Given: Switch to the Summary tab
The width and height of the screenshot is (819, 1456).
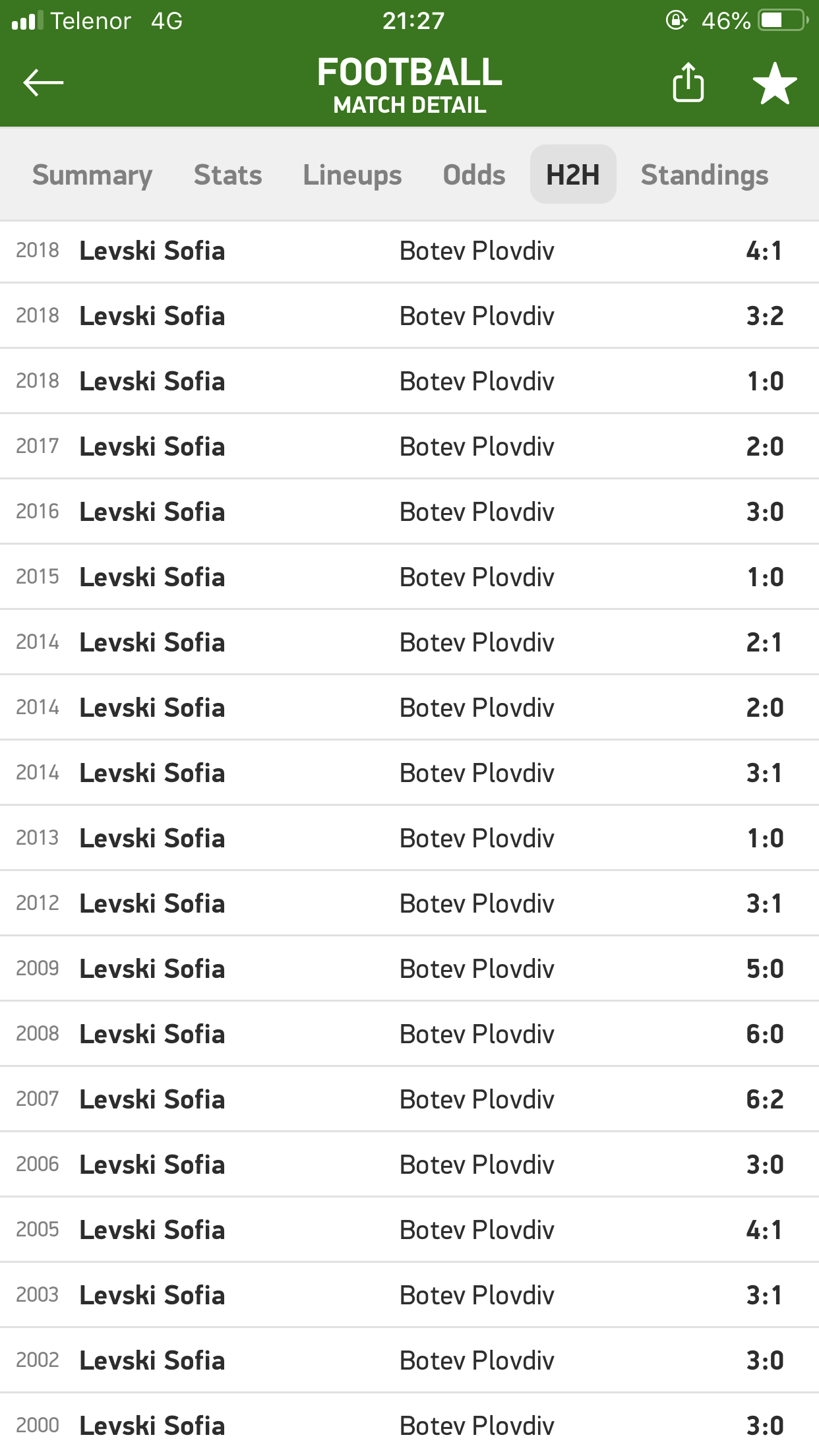Looking at the screenshot, I should [92, 175].
